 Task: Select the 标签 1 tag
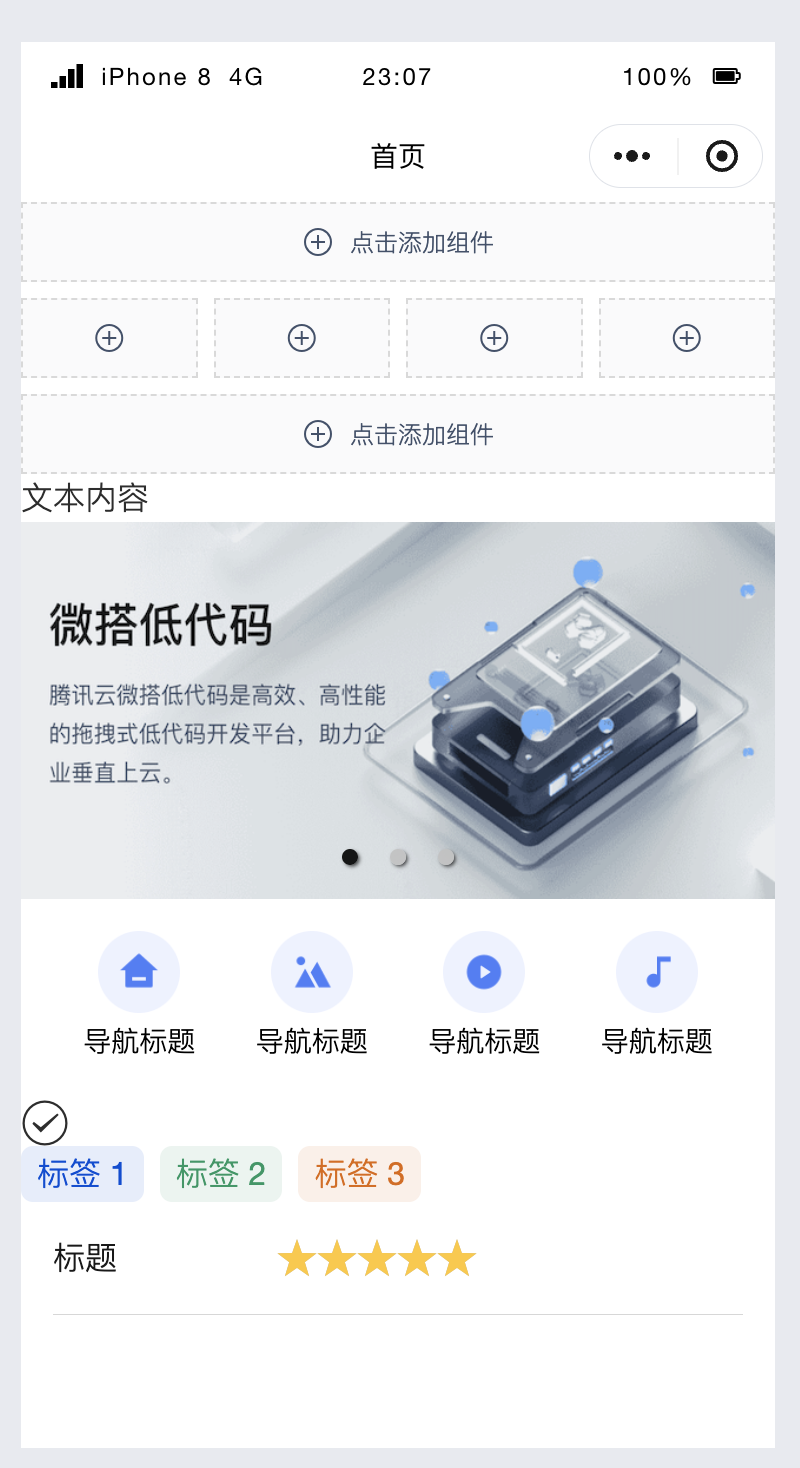pos(82,1174)
